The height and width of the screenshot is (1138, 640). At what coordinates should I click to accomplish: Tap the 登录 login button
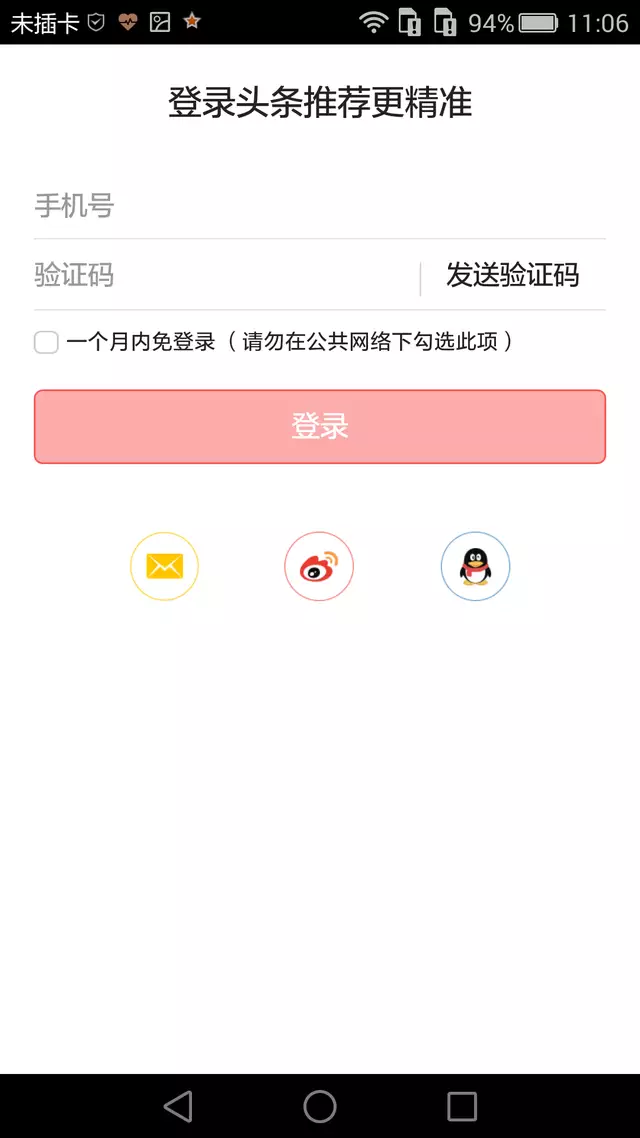pos(320,426)
